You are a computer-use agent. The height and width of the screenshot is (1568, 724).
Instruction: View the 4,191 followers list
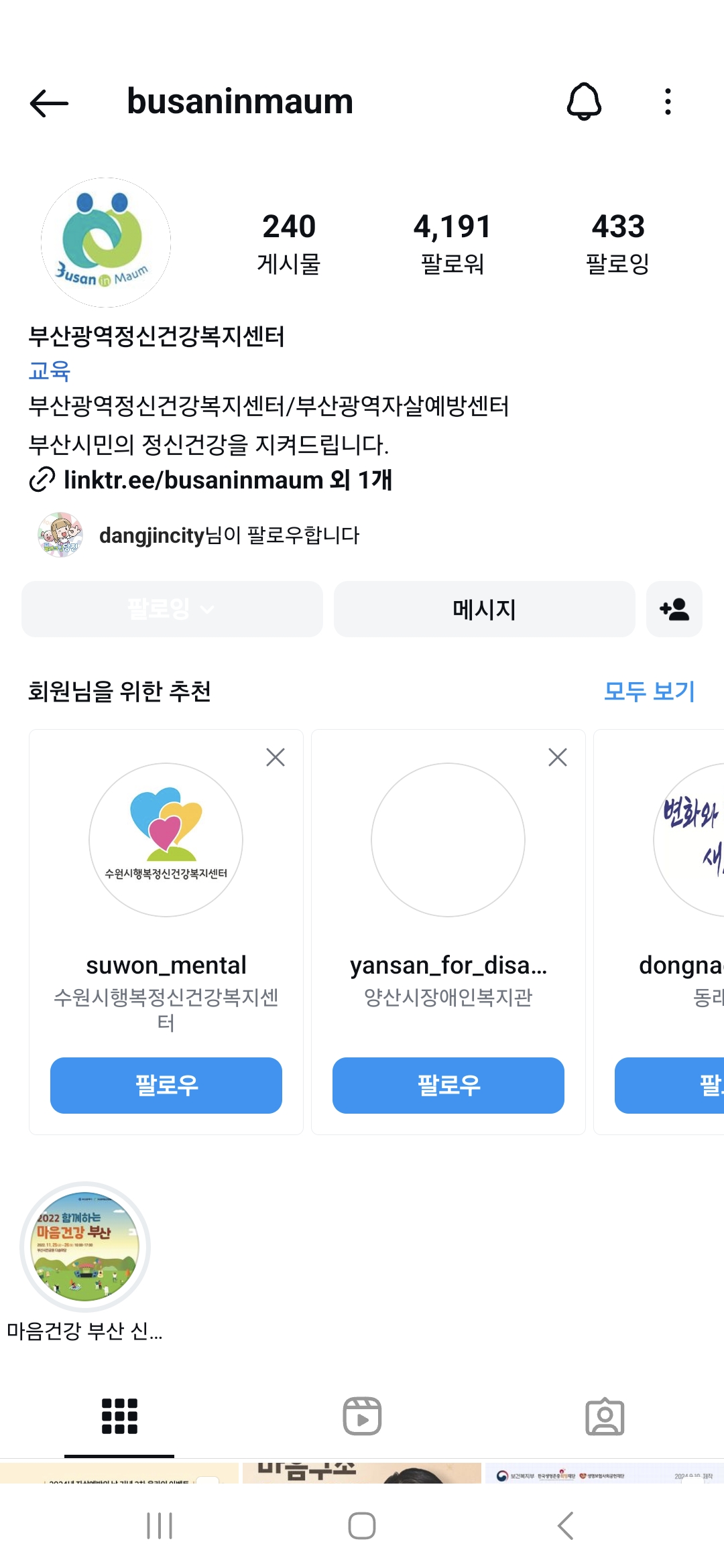click(x=452, y=243)
